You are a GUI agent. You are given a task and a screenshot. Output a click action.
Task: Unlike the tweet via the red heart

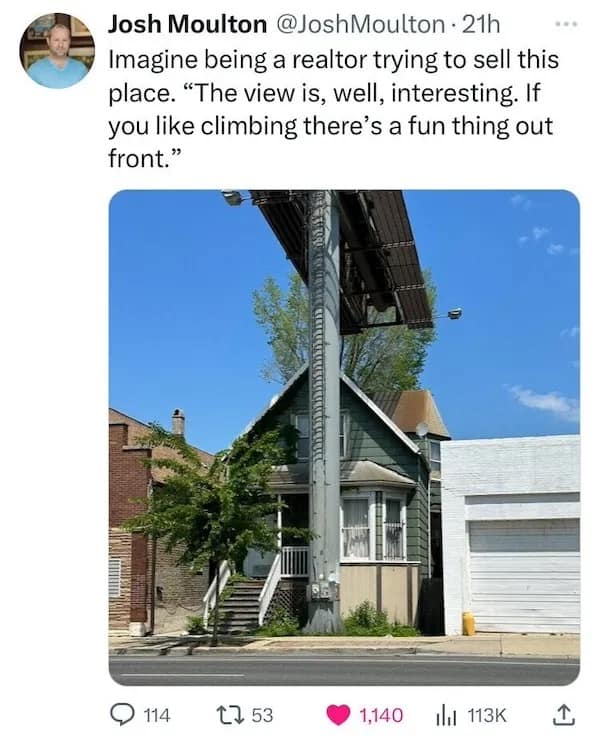point(337,714)
